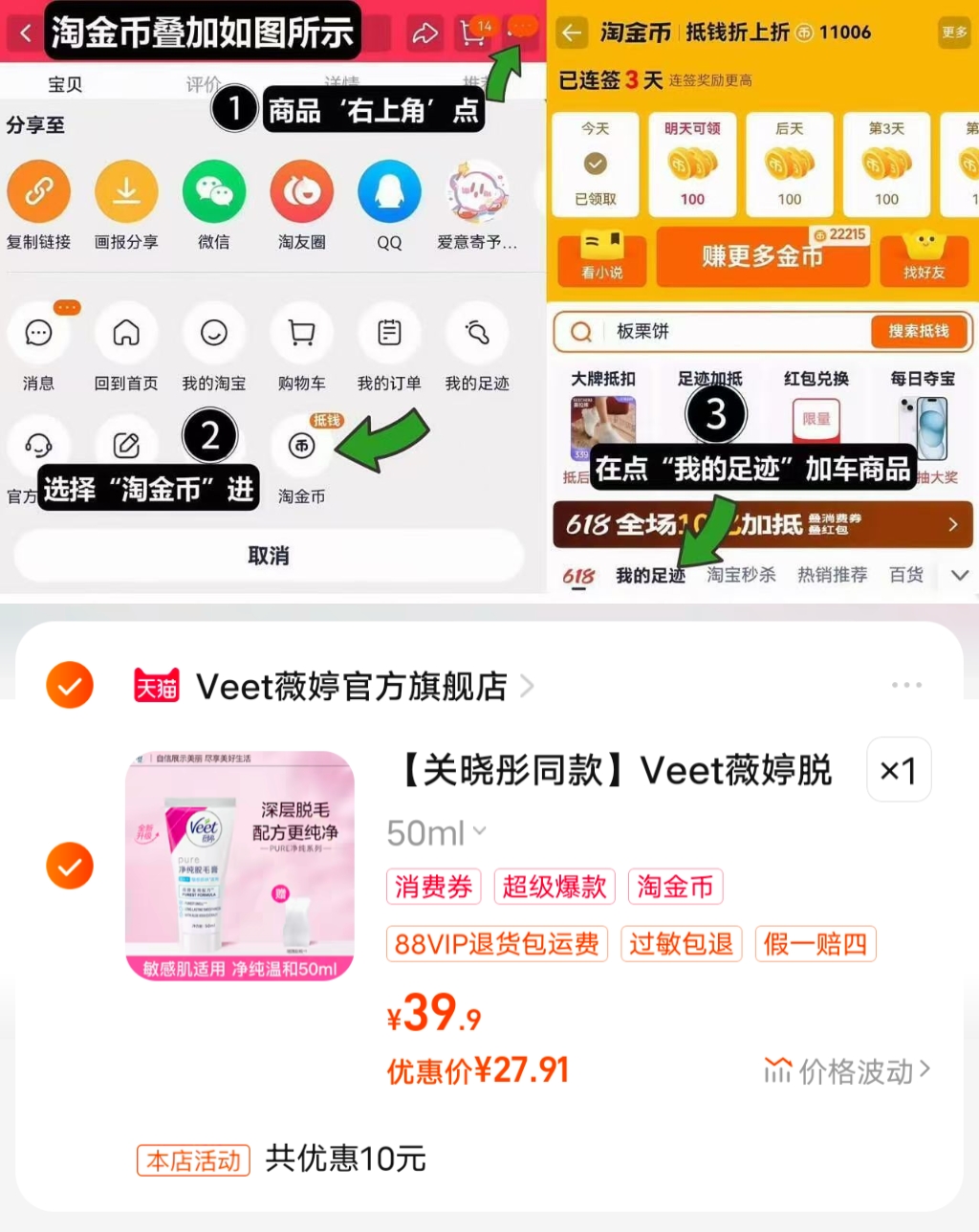Uncheck the Veet薇婷官方旗舰店 store checkbox
The width and height of the screenshot is (979, 1232).
[69, 685]
